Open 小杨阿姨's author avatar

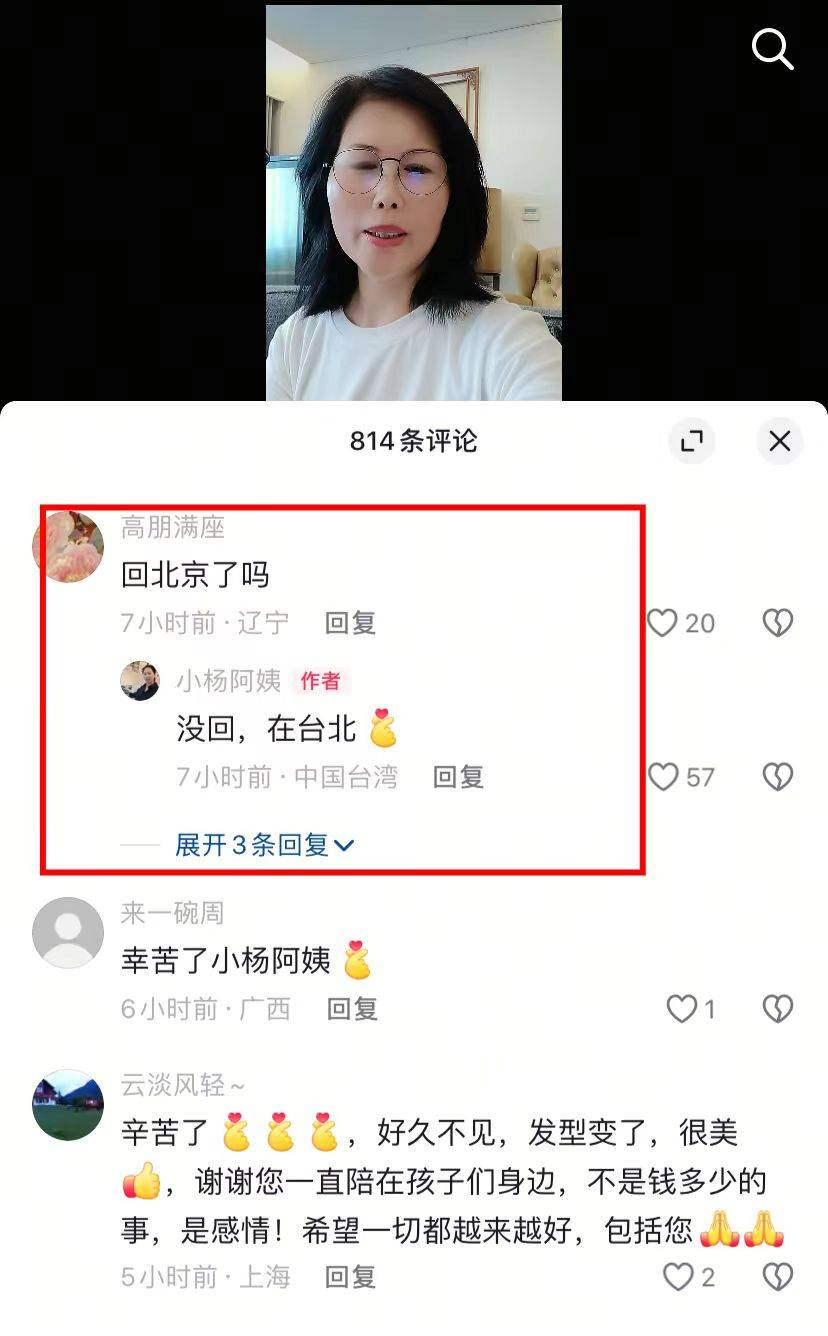tap(140, 681)
